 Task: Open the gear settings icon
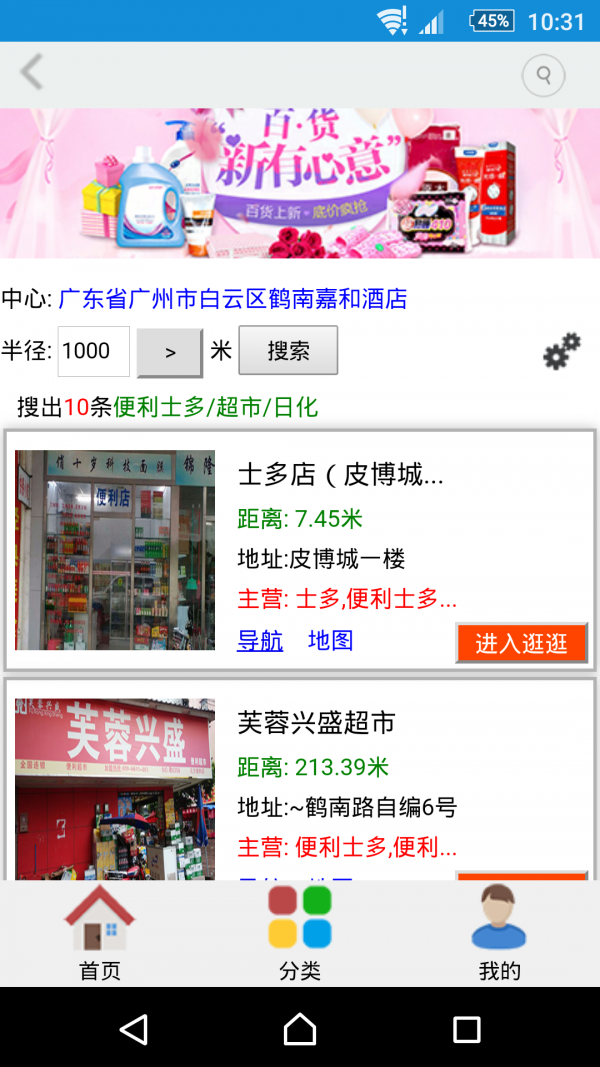[x=561, y=351]
